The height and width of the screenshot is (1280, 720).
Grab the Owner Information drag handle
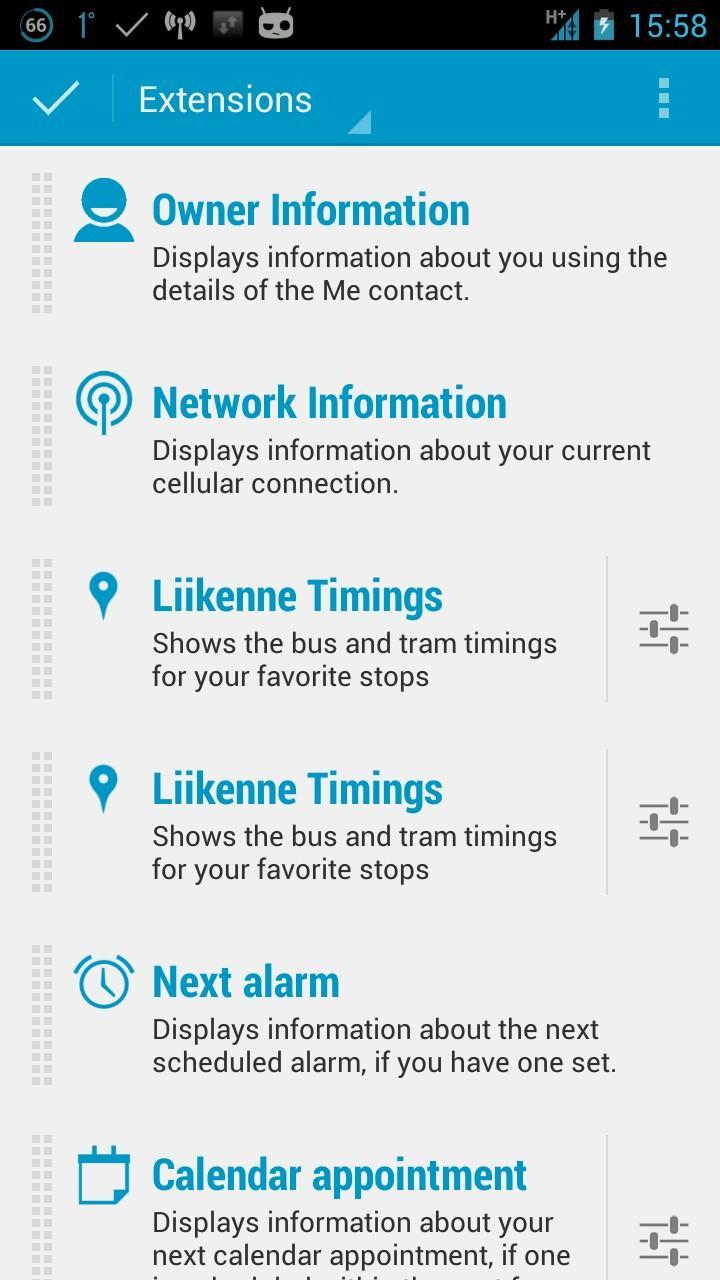pos(41,240)
